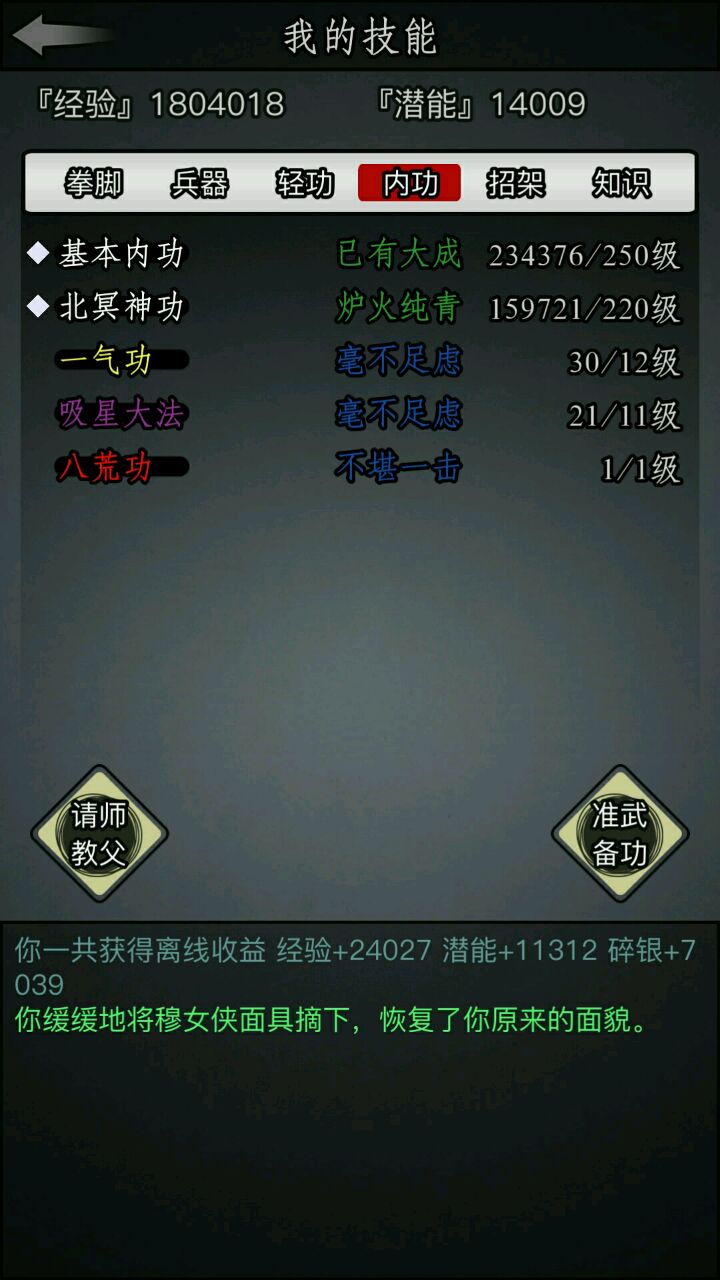The height and width of the screenshot is (1280, 720).
Task: Select the 吸星大法 skill
Action: click(x=122, y=413)
